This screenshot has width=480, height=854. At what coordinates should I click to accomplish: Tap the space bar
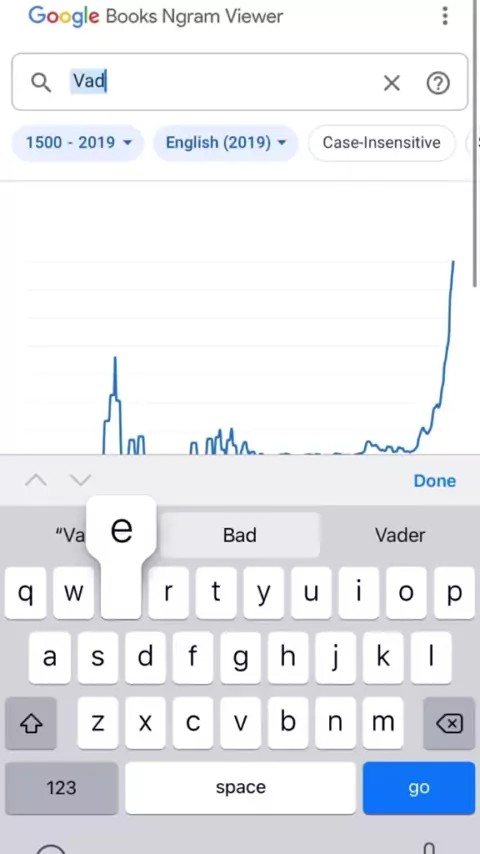coord(240,788)
